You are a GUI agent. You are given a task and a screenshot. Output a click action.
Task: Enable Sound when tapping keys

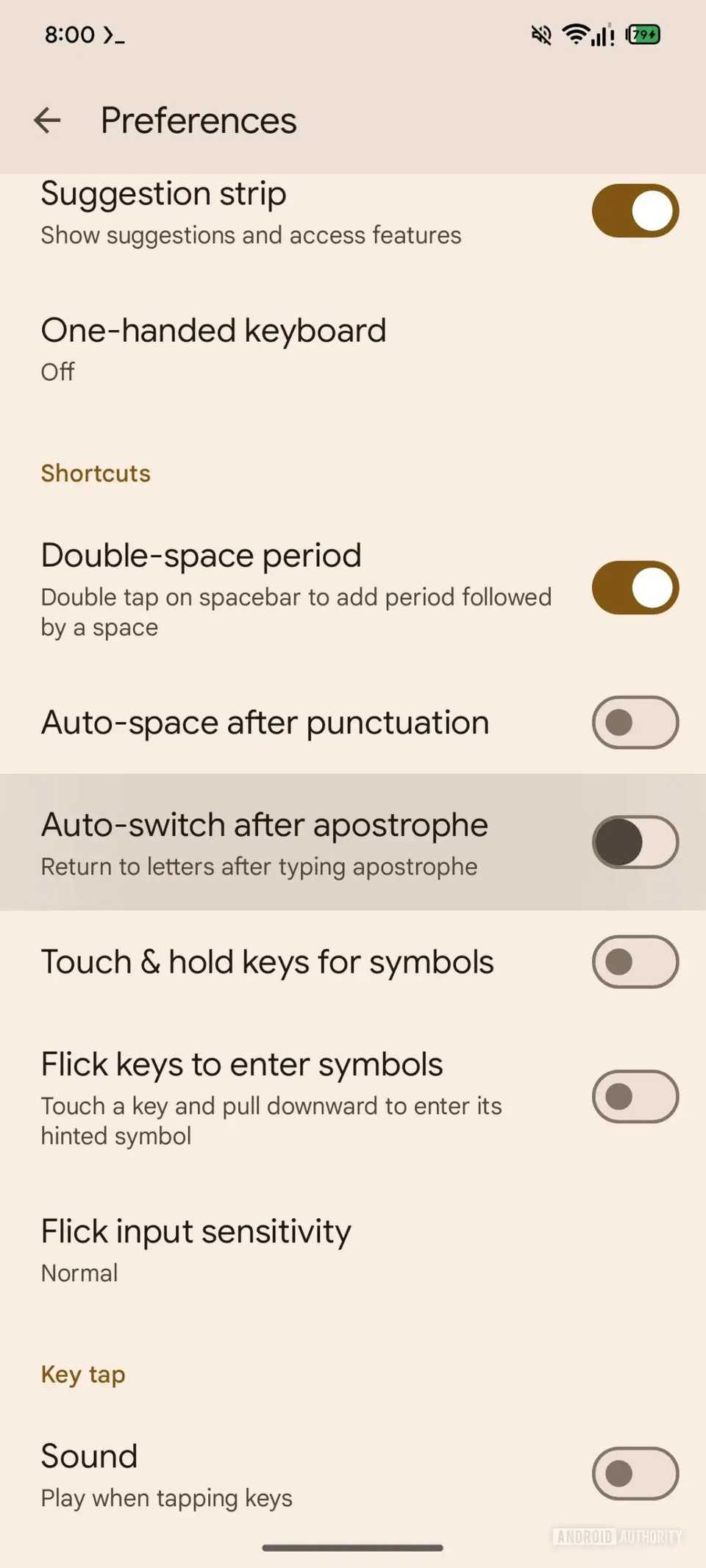click(634, 1474)
